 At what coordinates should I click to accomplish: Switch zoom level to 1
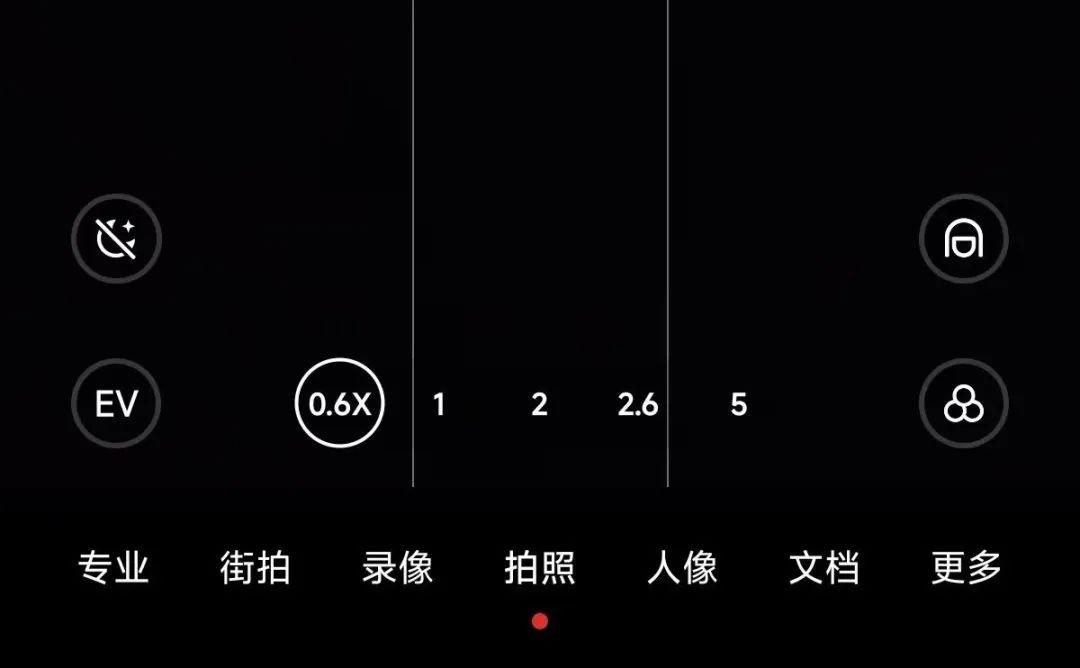click(x=438, y=405)
